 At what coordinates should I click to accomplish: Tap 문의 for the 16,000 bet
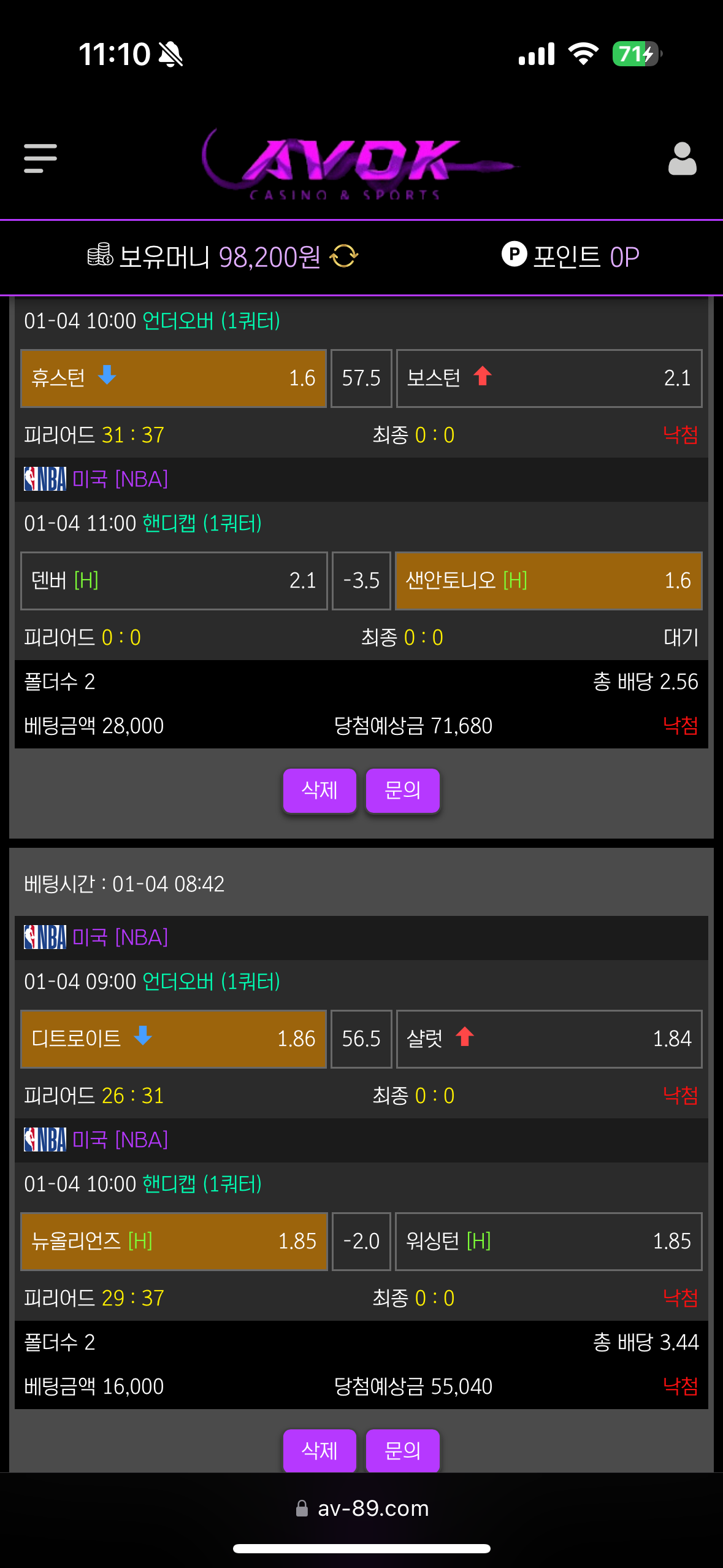pyautogui.click(x=402, y=1450)
